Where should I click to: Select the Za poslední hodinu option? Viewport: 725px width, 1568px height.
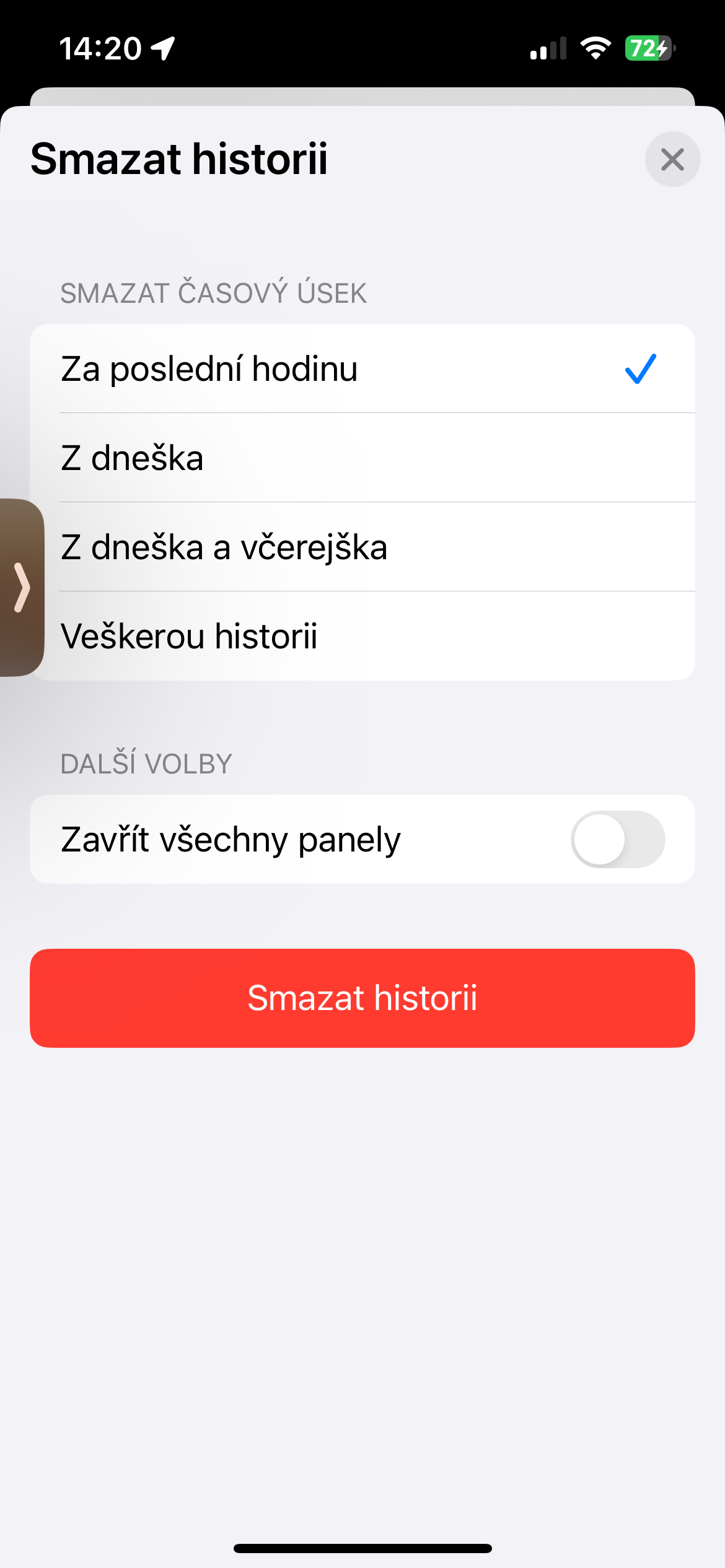362,368
